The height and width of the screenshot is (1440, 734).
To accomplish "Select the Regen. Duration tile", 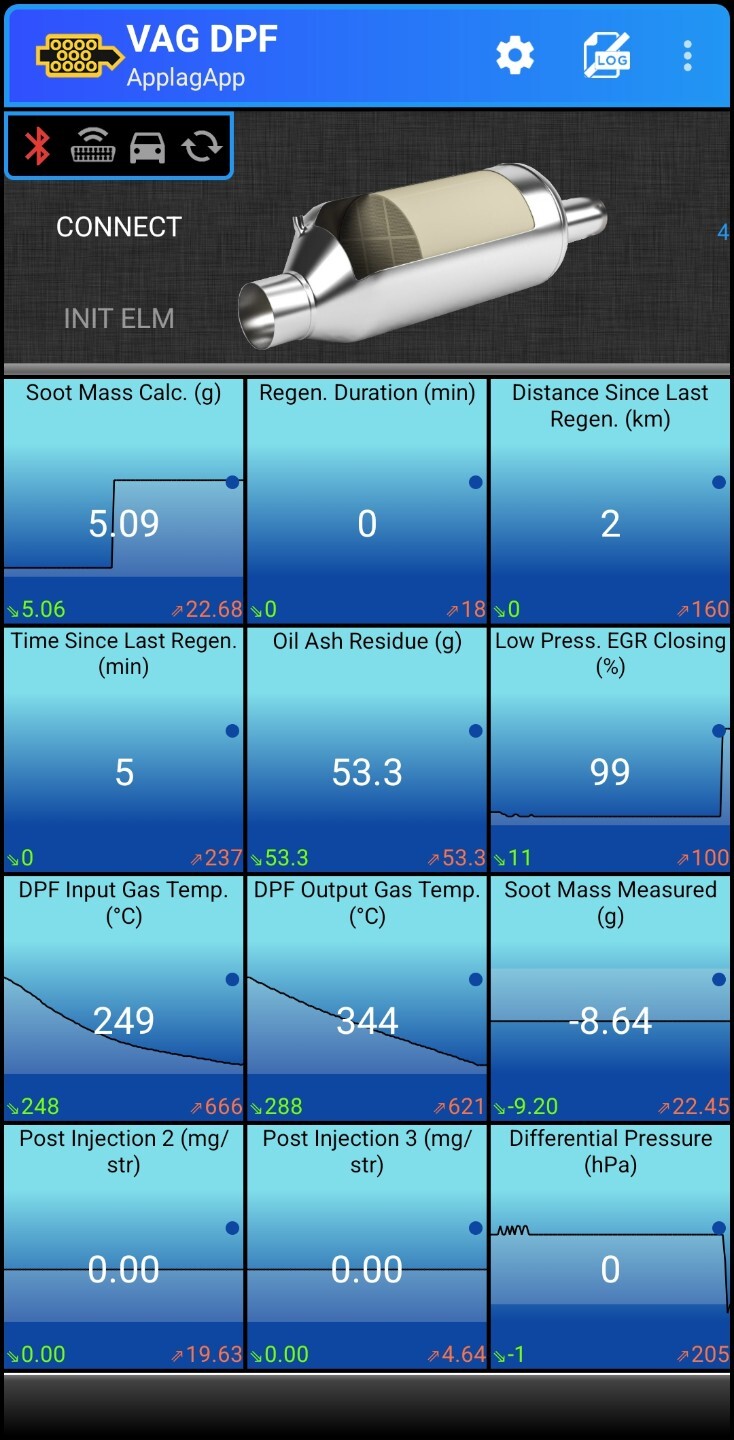I will click(367, 500).
